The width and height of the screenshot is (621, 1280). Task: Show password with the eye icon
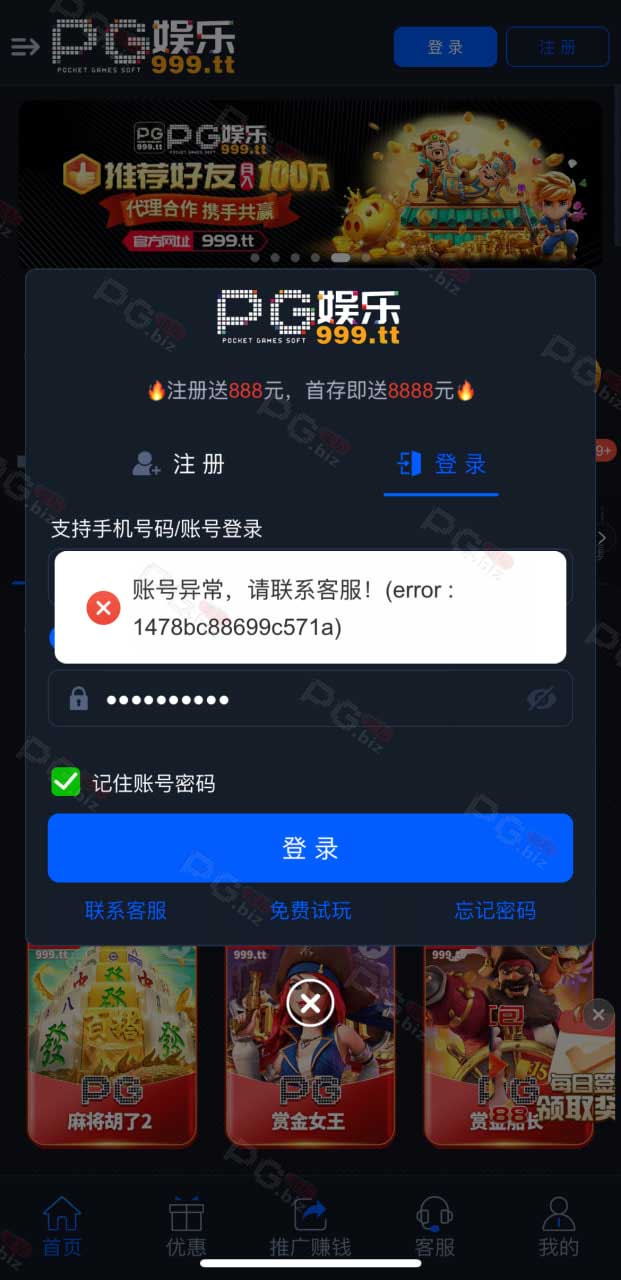coord(541,699)
